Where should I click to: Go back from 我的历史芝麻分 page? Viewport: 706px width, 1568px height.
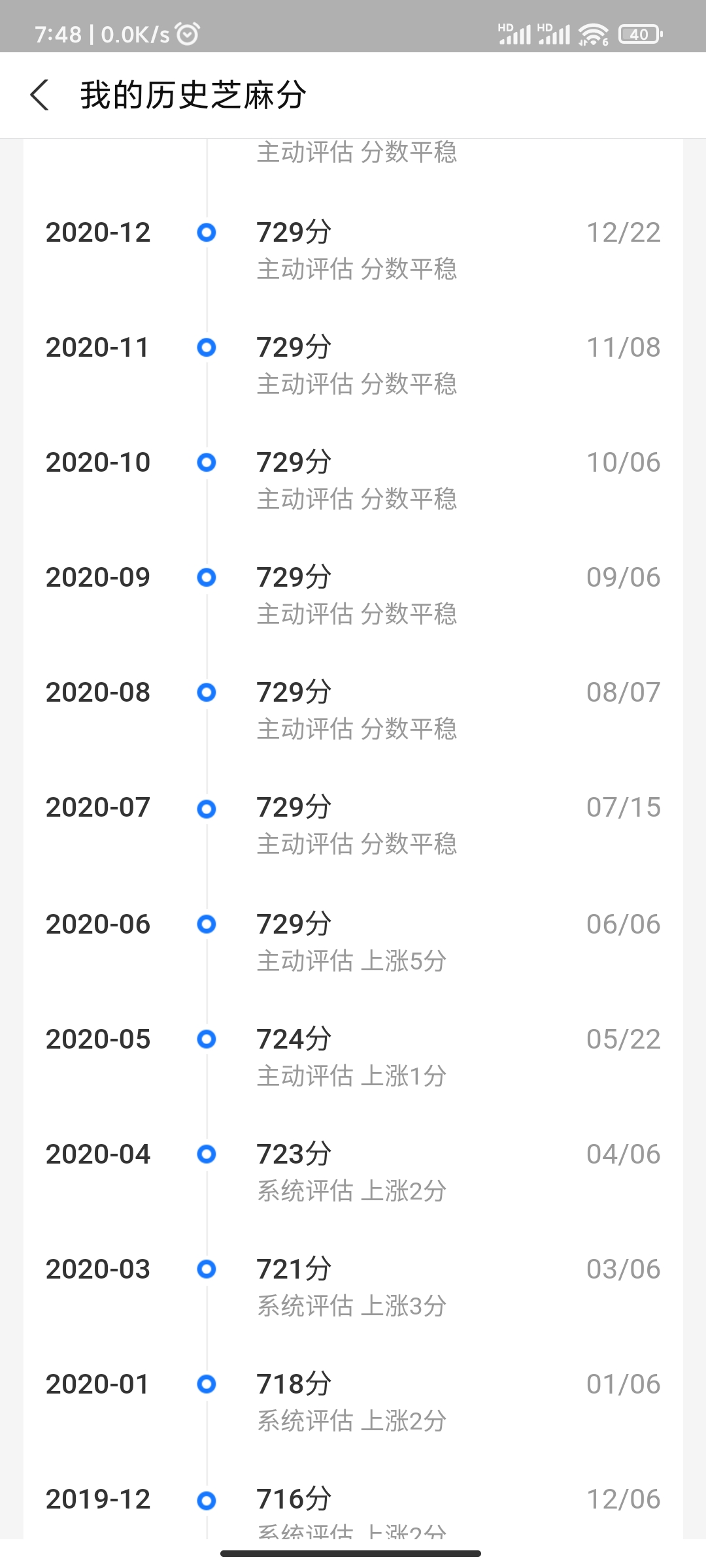click(40, 95)
